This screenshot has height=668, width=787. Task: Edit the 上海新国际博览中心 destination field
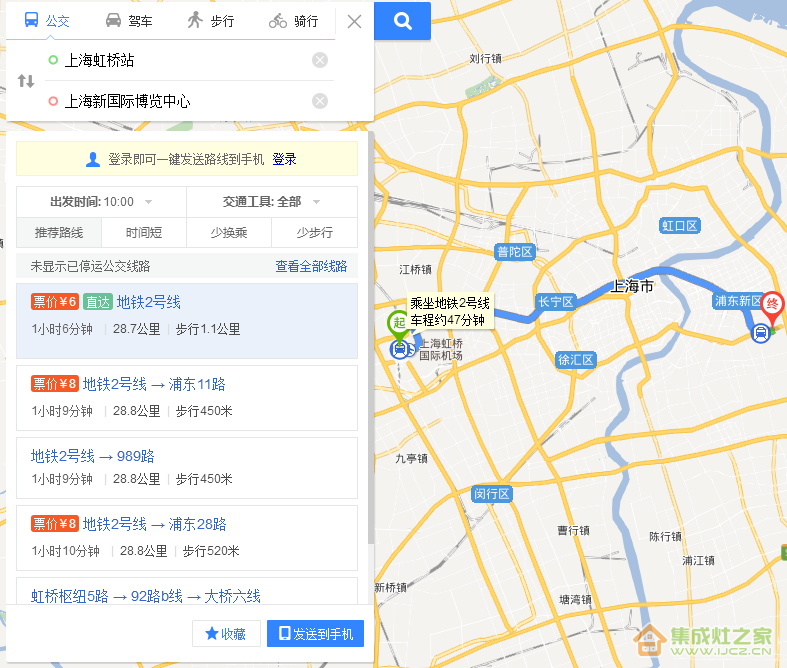(180, 101)
